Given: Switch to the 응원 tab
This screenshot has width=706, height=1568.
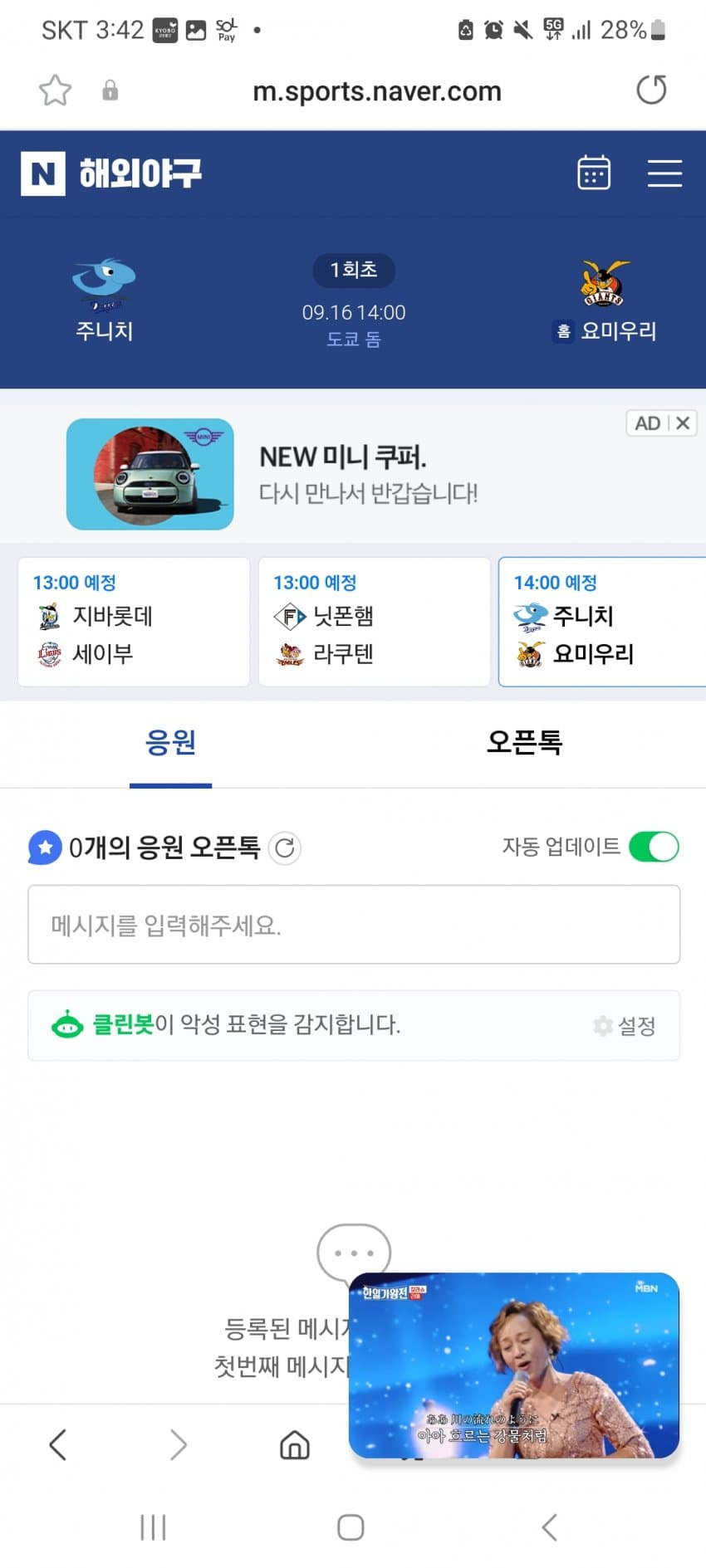Looking at the screenshot, I should [171, 742].
